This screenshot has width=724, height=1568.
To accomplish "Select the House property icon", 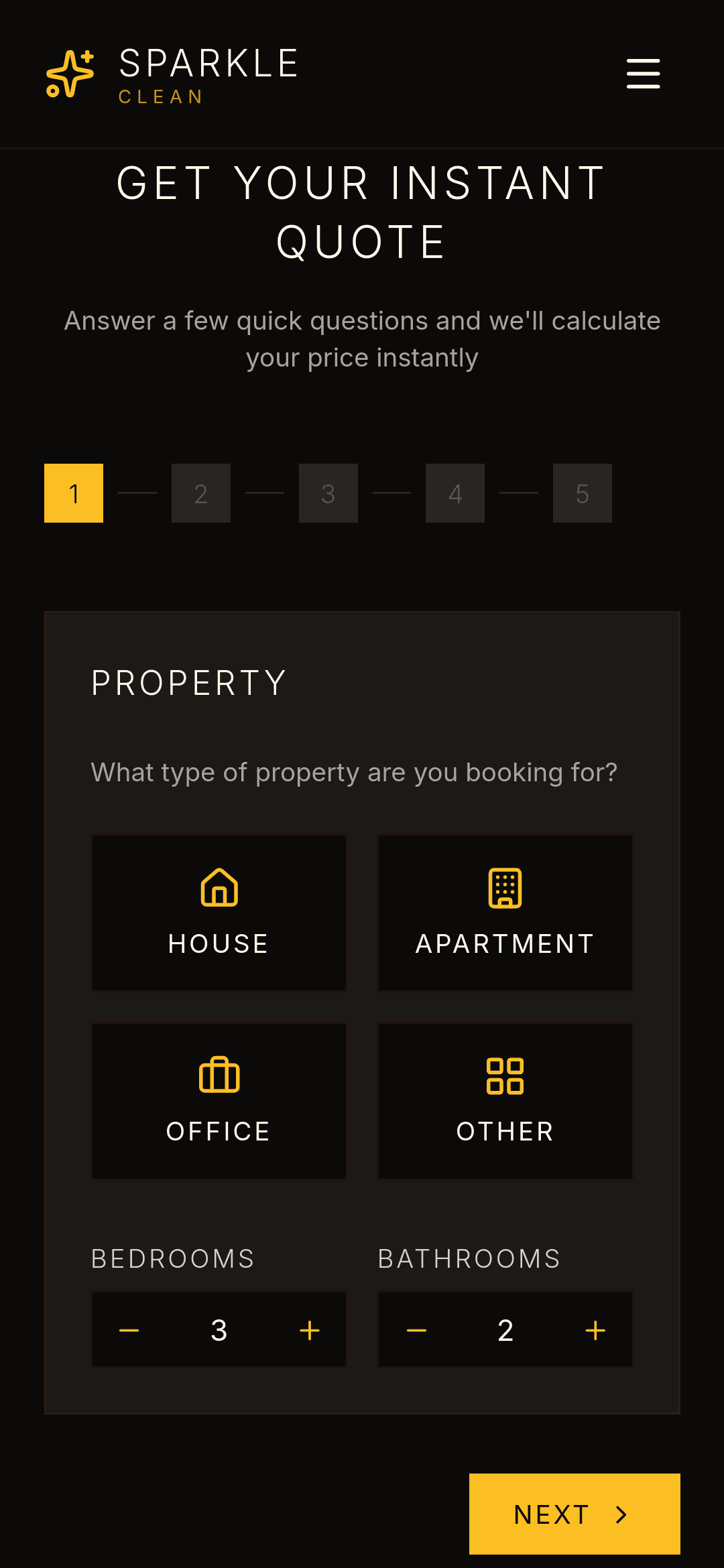I will tap(219, 889).
